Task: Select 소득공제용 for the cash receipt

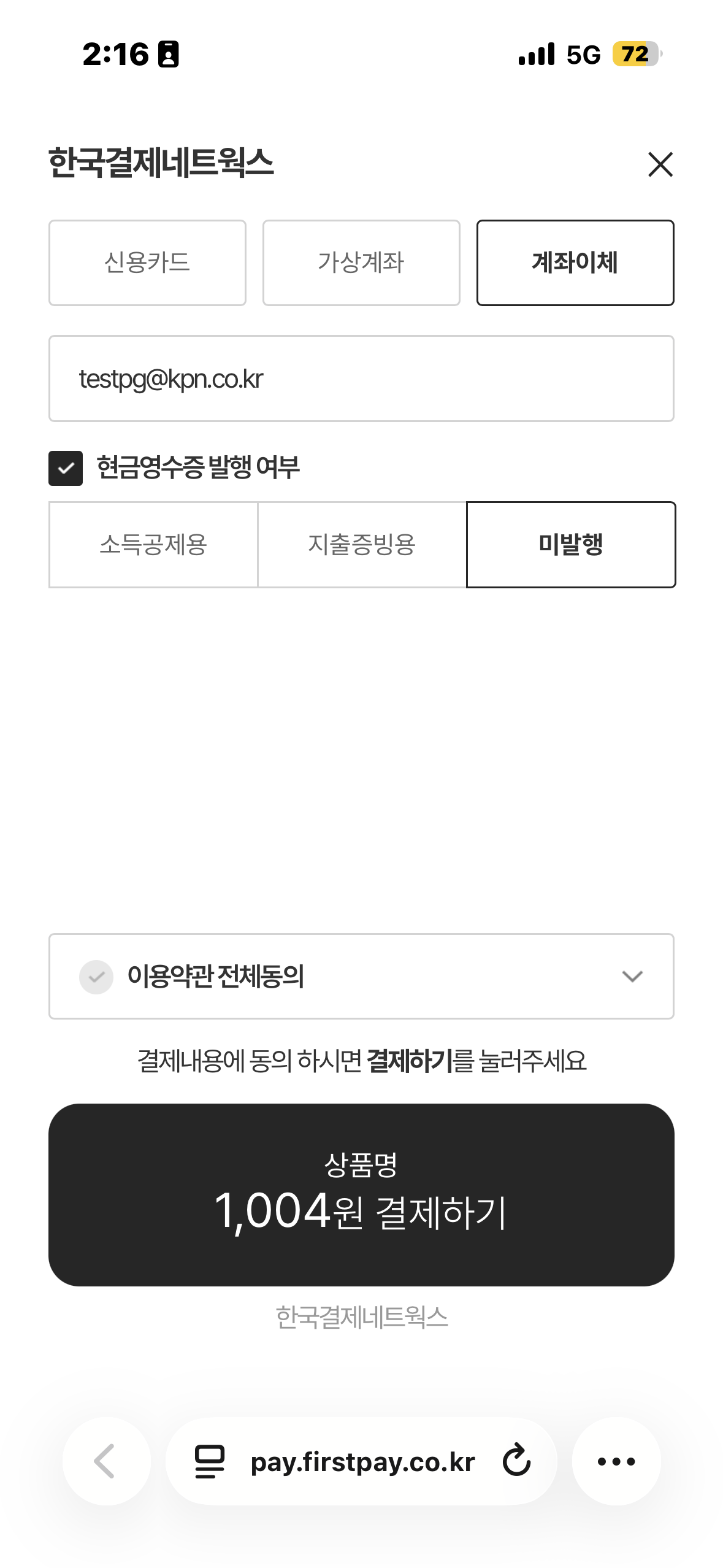Action: click(153, 545)
